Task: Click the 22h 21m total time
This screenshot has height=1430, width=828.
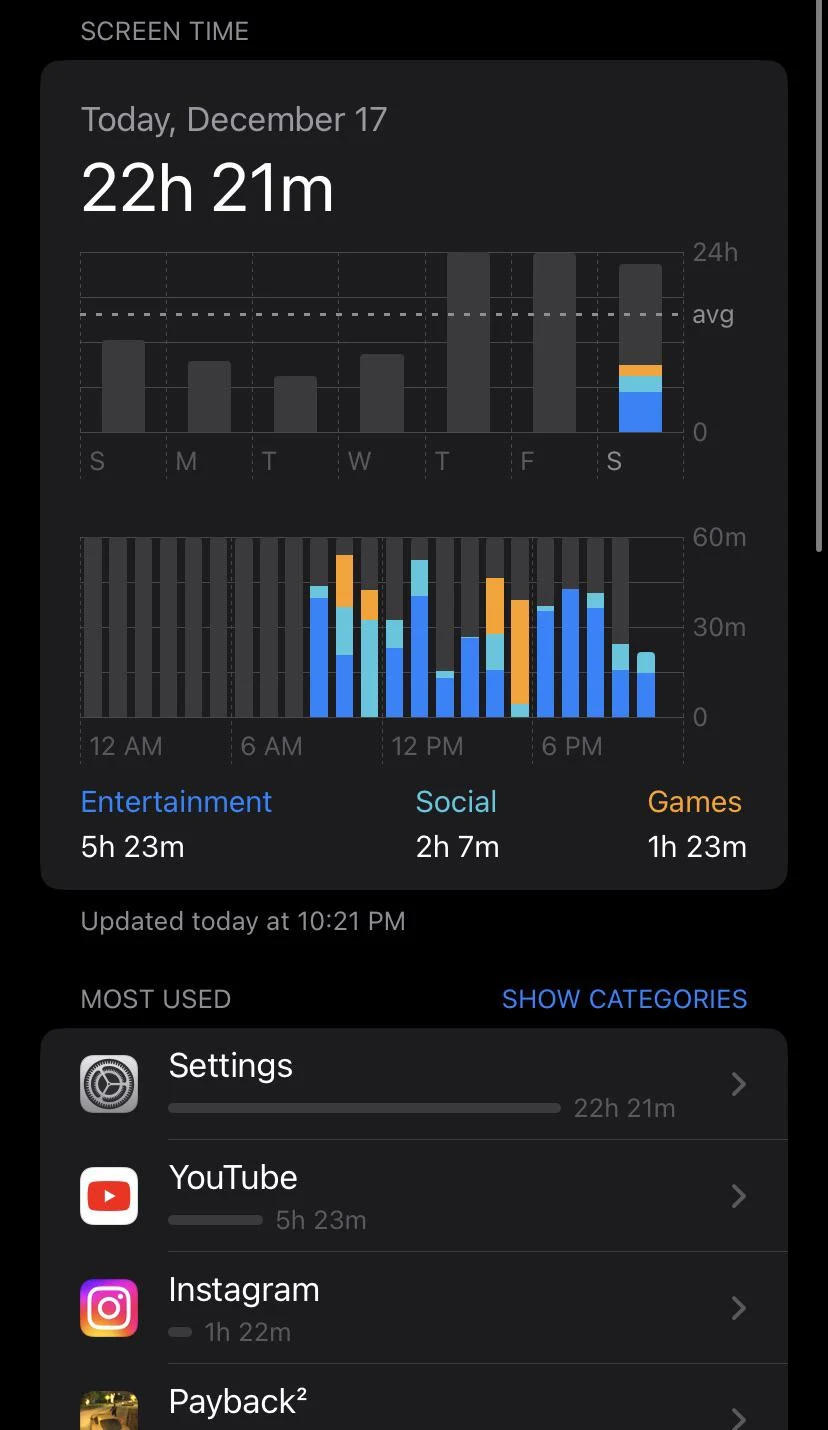Action: pos(206,186)
